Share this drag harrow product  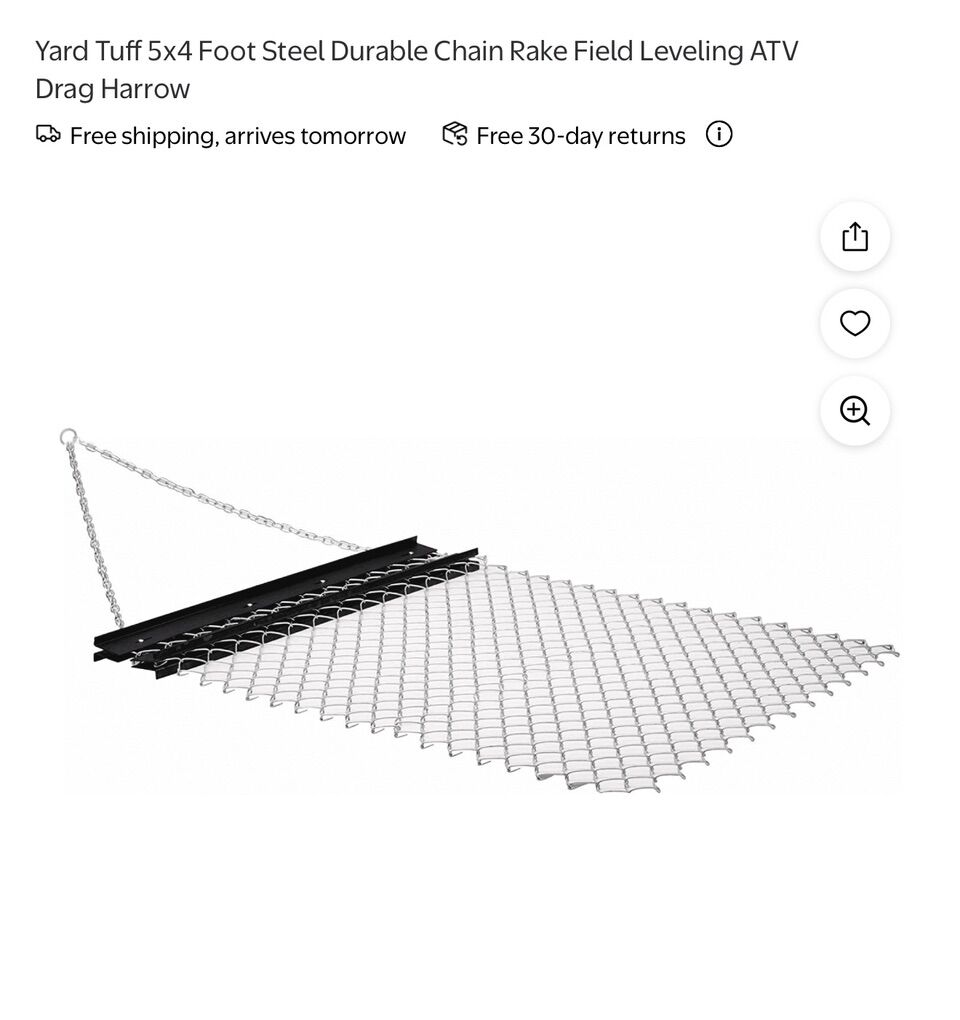click(855, 237)
